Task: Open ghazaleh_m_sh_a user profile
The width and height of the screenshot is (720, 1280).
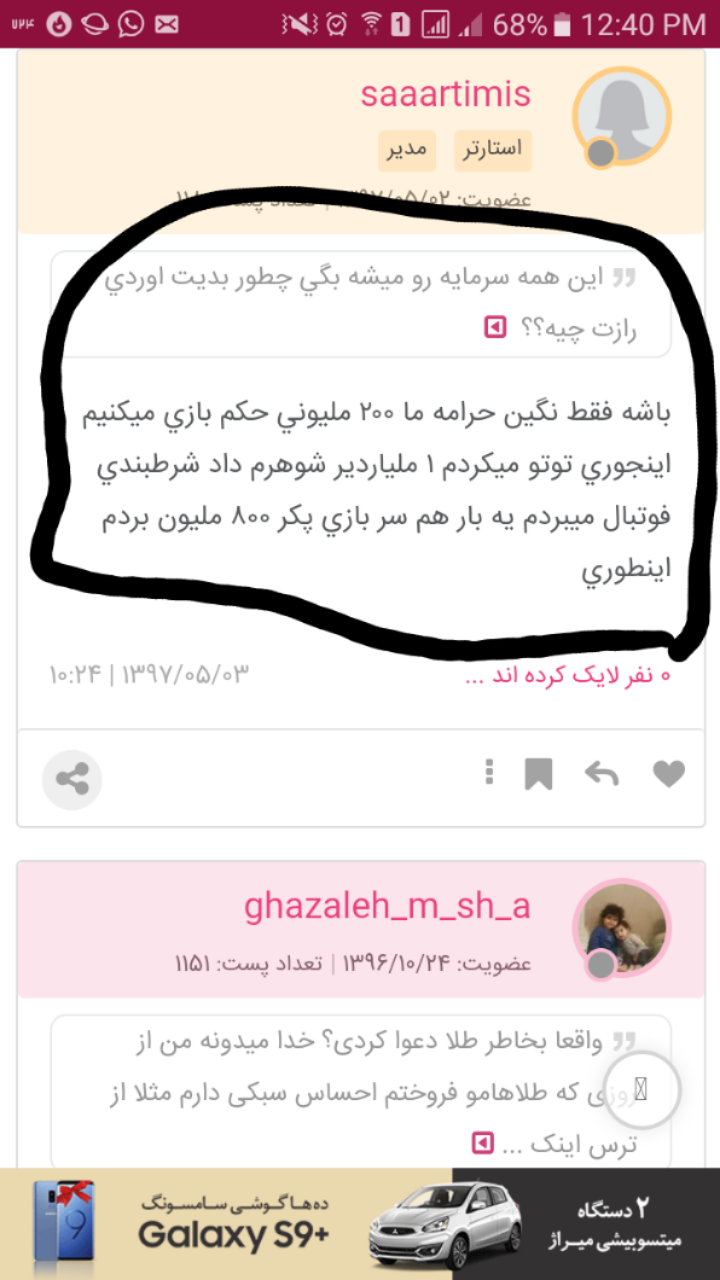Action: click(387, 907)
